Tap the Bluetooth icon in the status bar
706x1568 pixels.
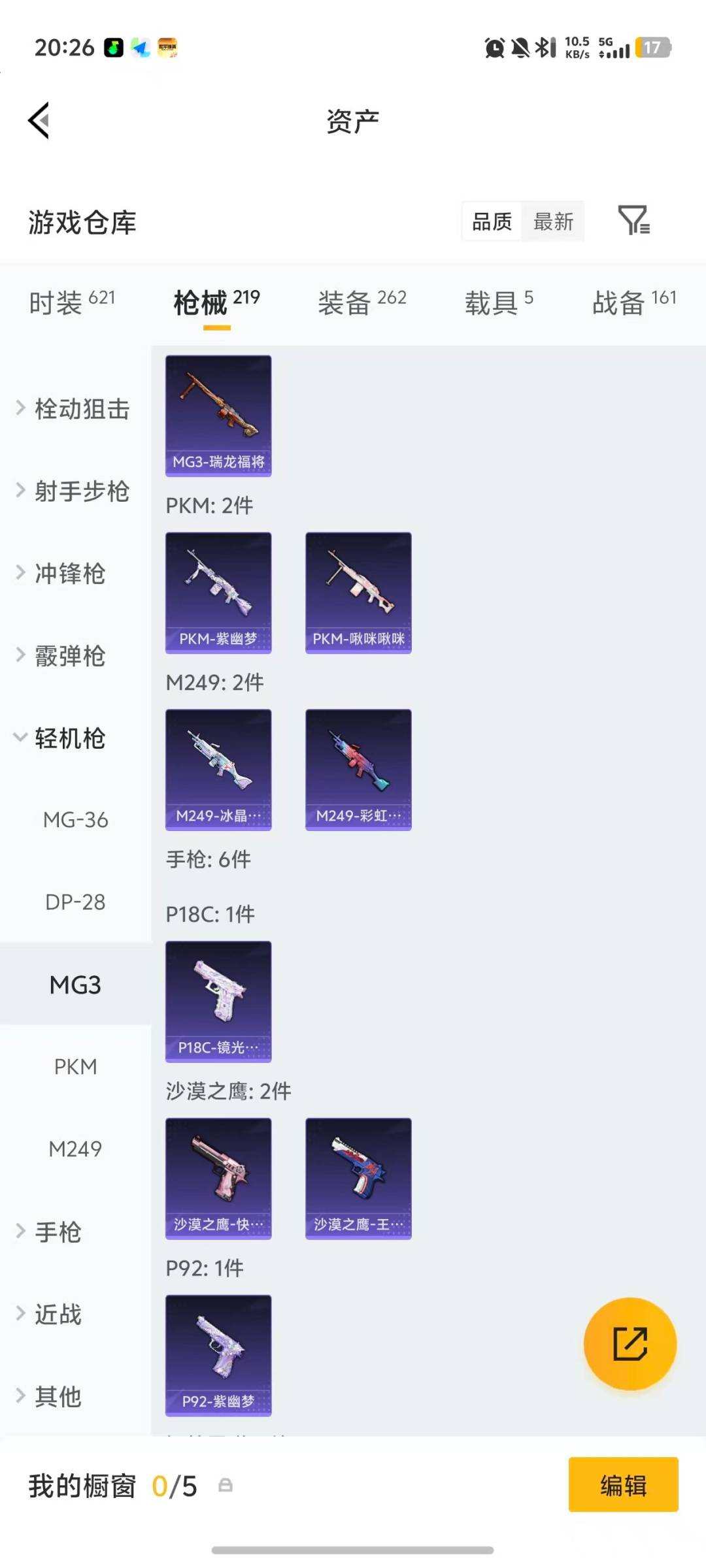543,47
